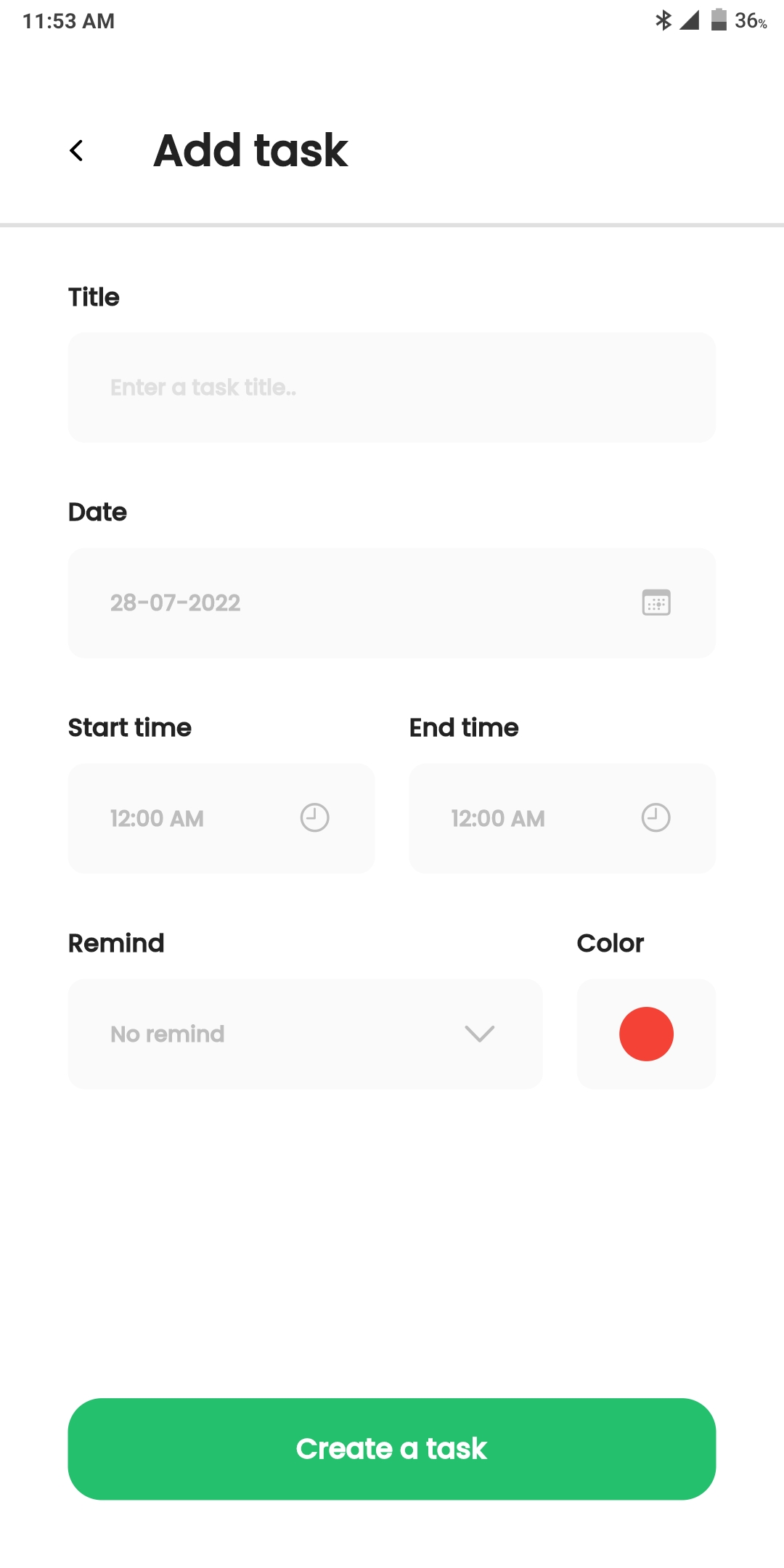Click the Bluetooth icon in the status bar
Screen dimensions: 784x1568
pos(663,21)
